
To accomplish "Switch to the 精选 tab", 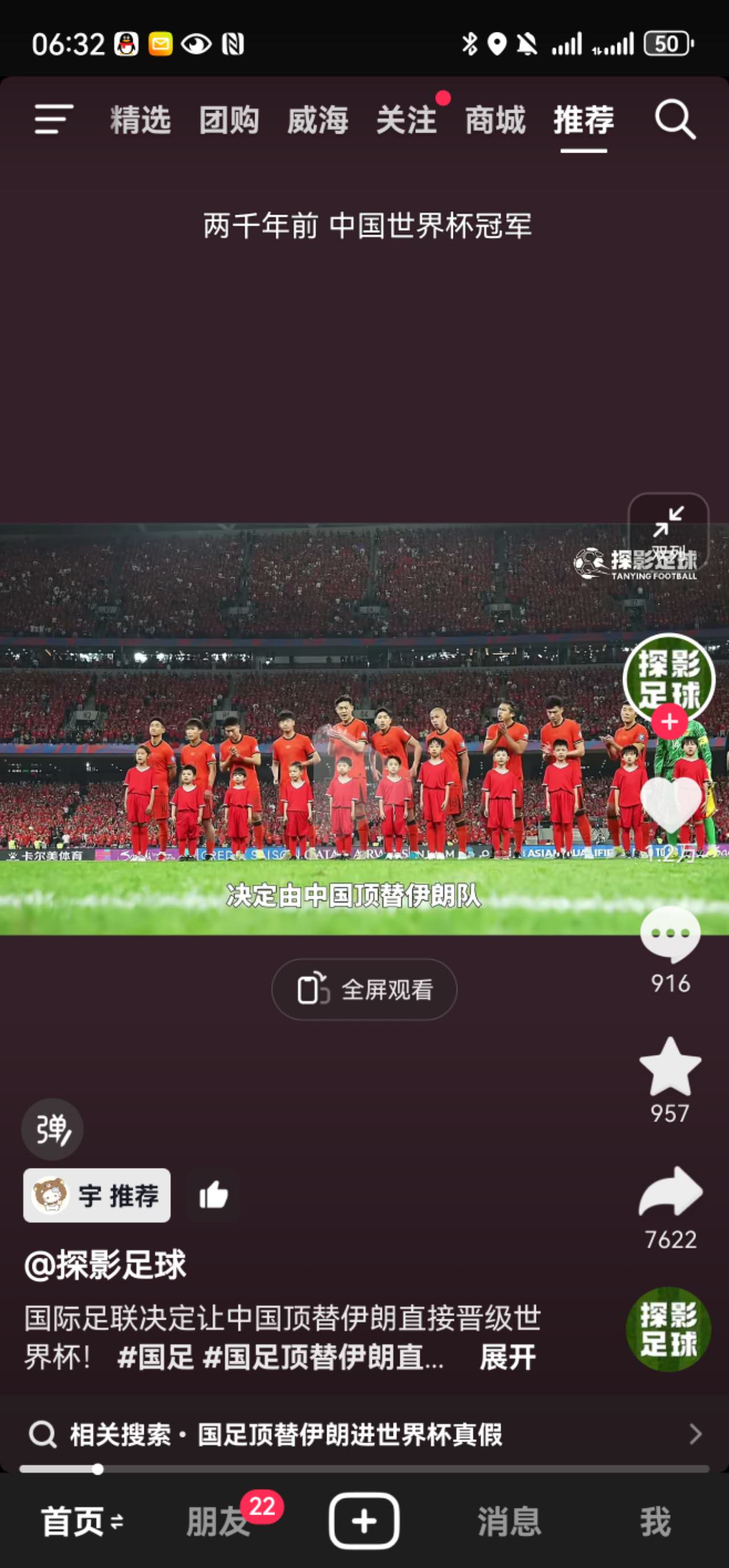I will pyautogui.click(x=140, y=120).
